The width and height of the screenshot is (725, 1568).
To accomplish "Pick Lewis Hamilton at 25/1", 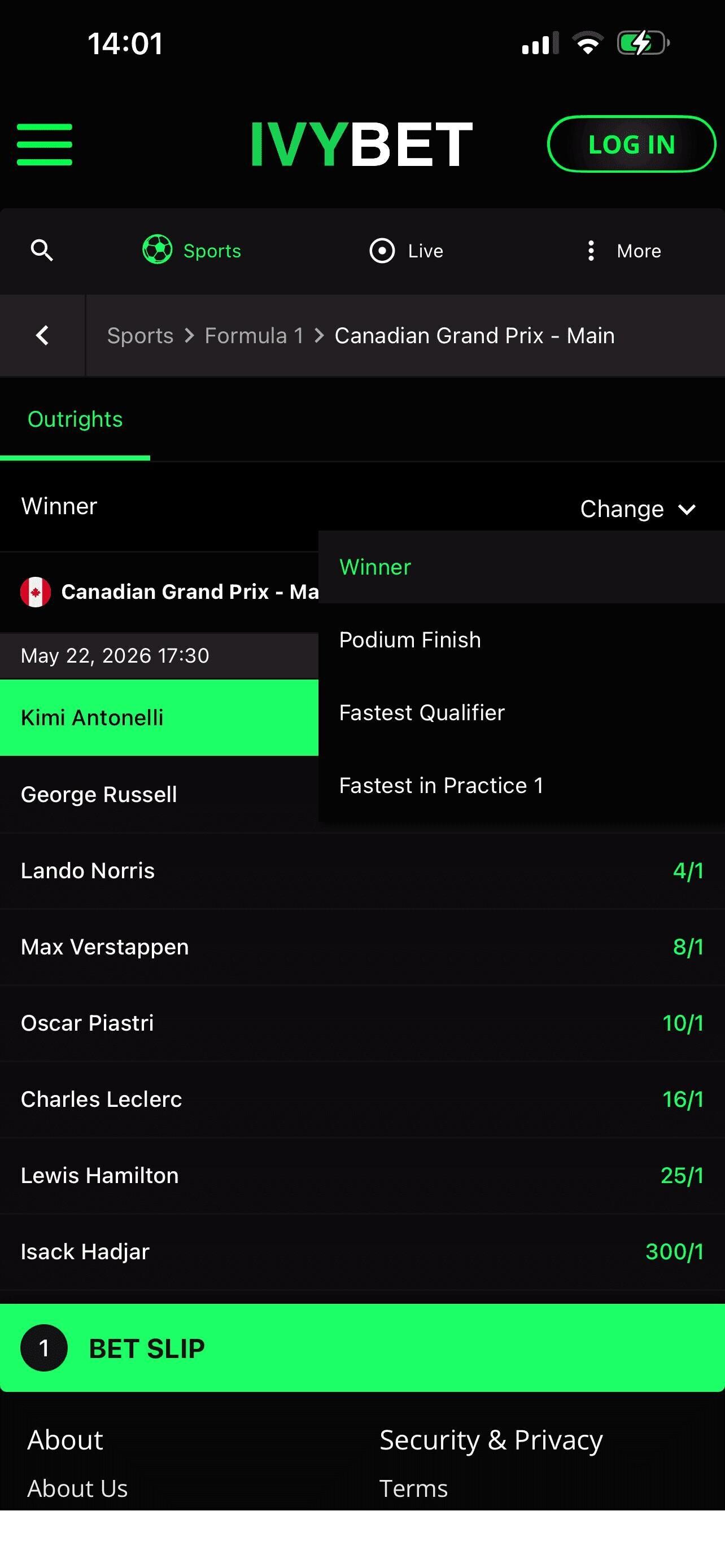I will (x=362, y=1175).
